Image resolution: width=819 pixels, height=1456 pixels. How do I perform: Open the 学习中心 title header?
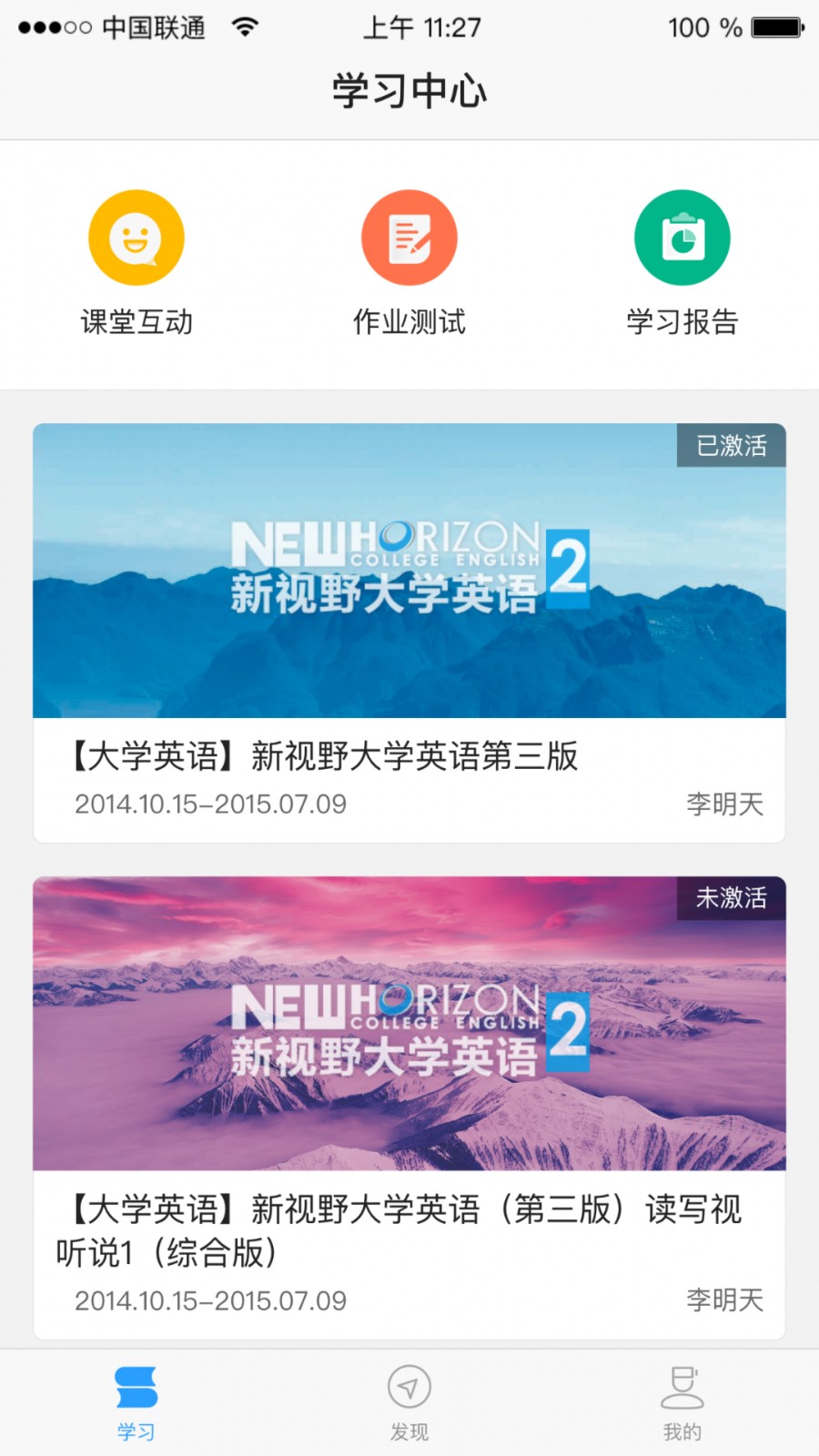coord(409,91)
